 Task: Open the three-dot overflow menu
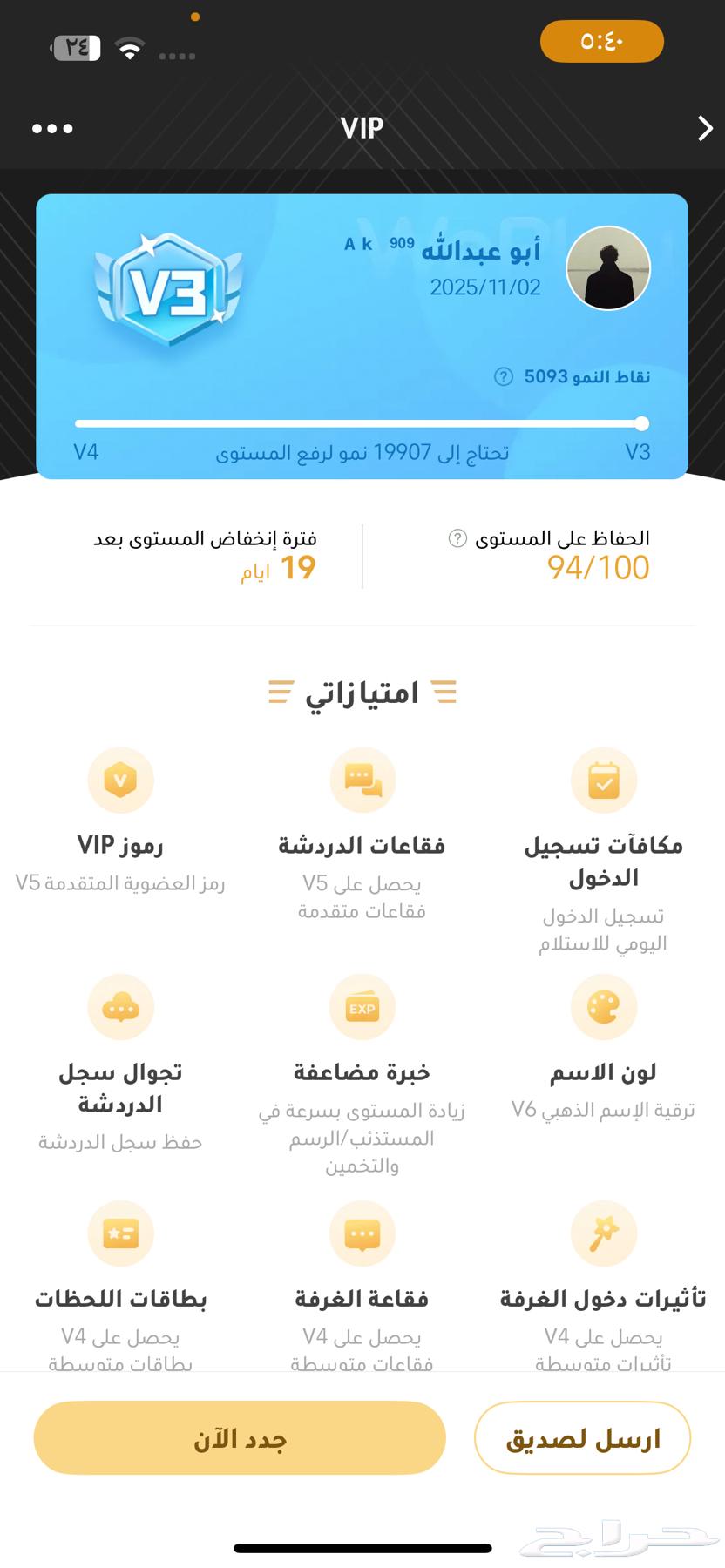52,129
